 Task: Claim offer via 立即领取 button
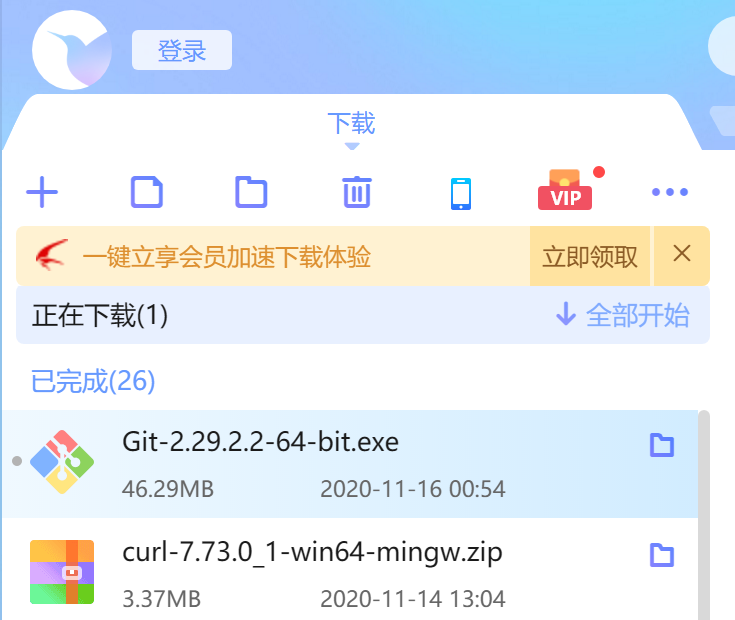pos(590,256)
